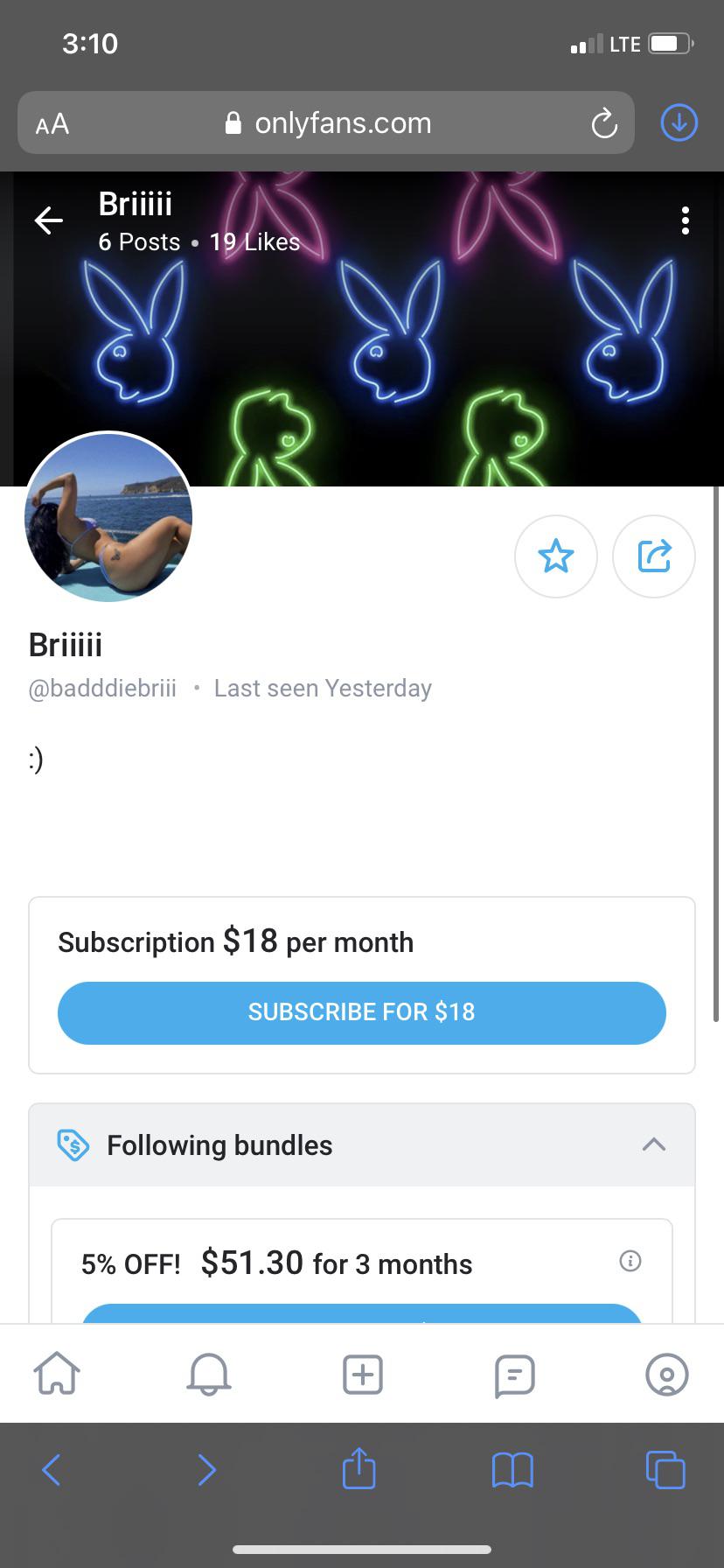This screenshot has width=724, height=1568.
Task: Open Safari bookmarks
Action: (x=512, y=1470)
